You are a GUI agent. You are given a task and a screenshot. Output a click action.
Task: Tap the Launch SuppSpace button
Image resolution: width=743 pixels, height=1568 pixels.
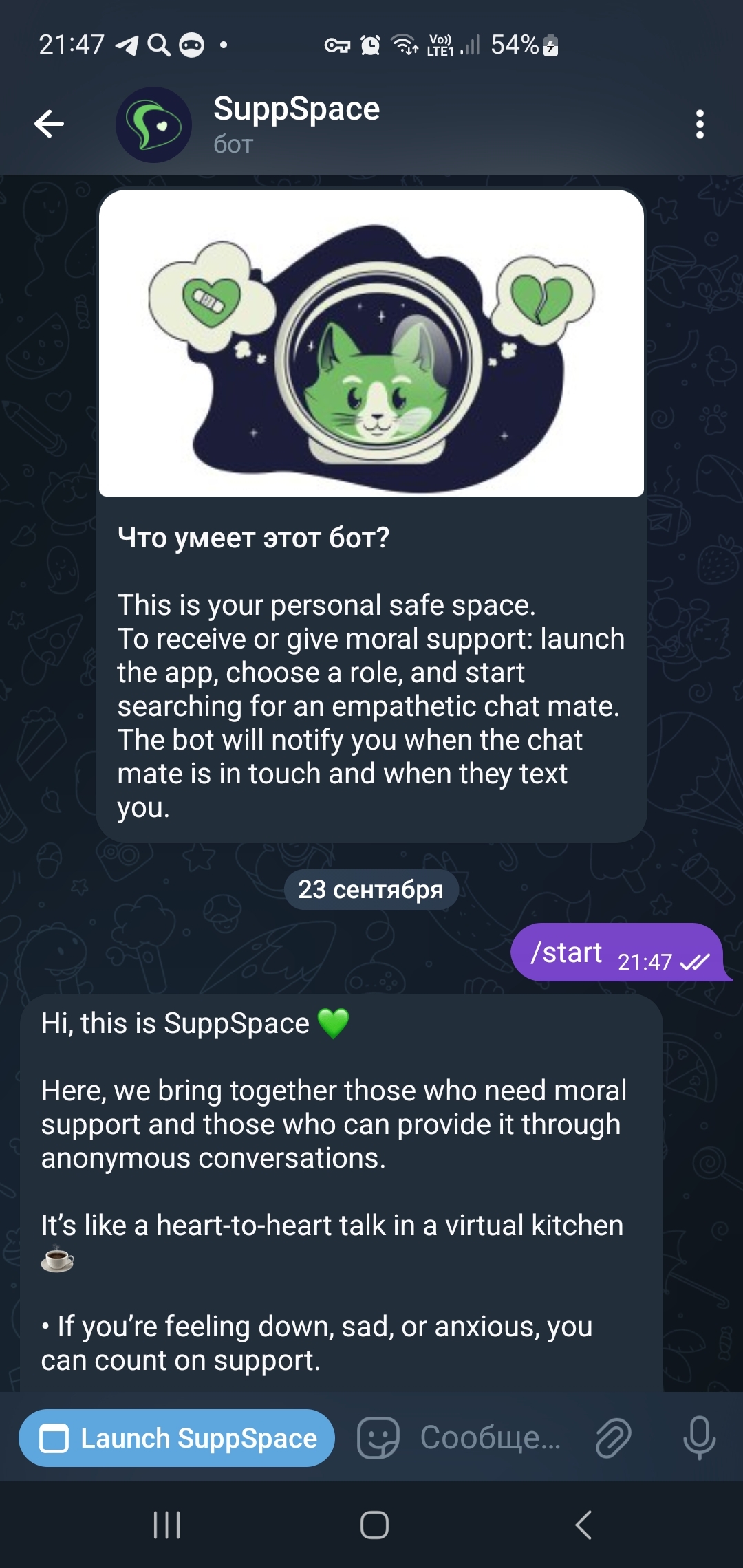177,1438
